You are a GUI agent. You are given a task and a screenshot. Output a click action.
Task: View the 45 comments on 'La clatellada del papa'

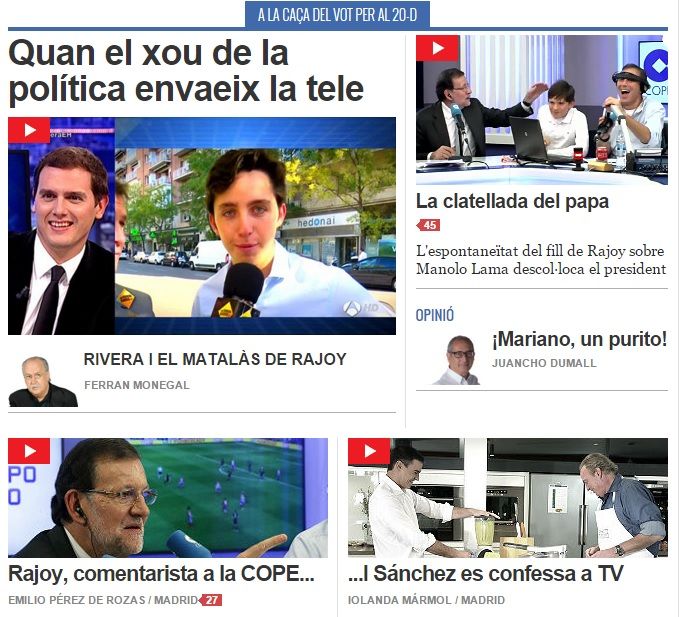click(x=428, y=225)
